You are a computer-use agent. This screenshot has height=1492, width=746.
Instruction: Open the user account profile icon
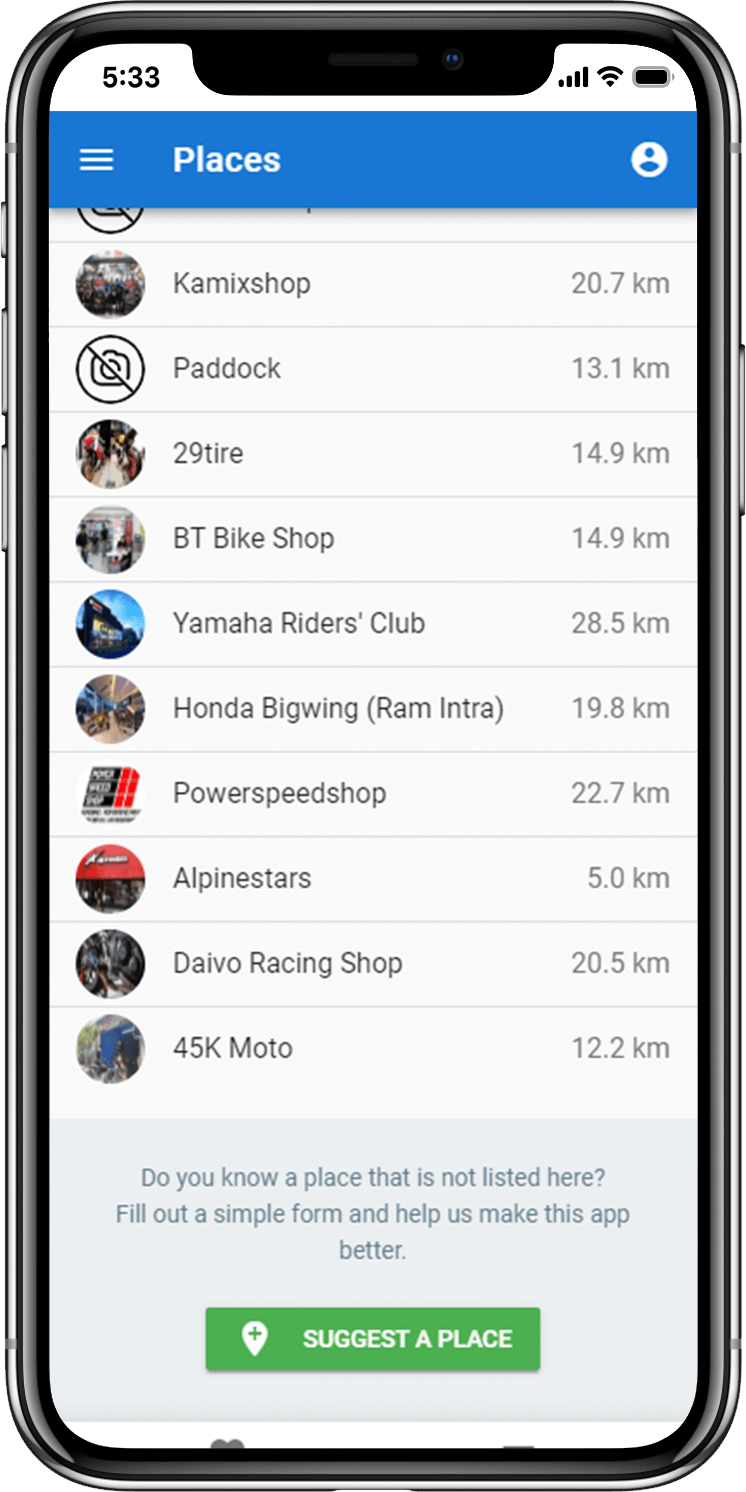click(x=649, y=160)
